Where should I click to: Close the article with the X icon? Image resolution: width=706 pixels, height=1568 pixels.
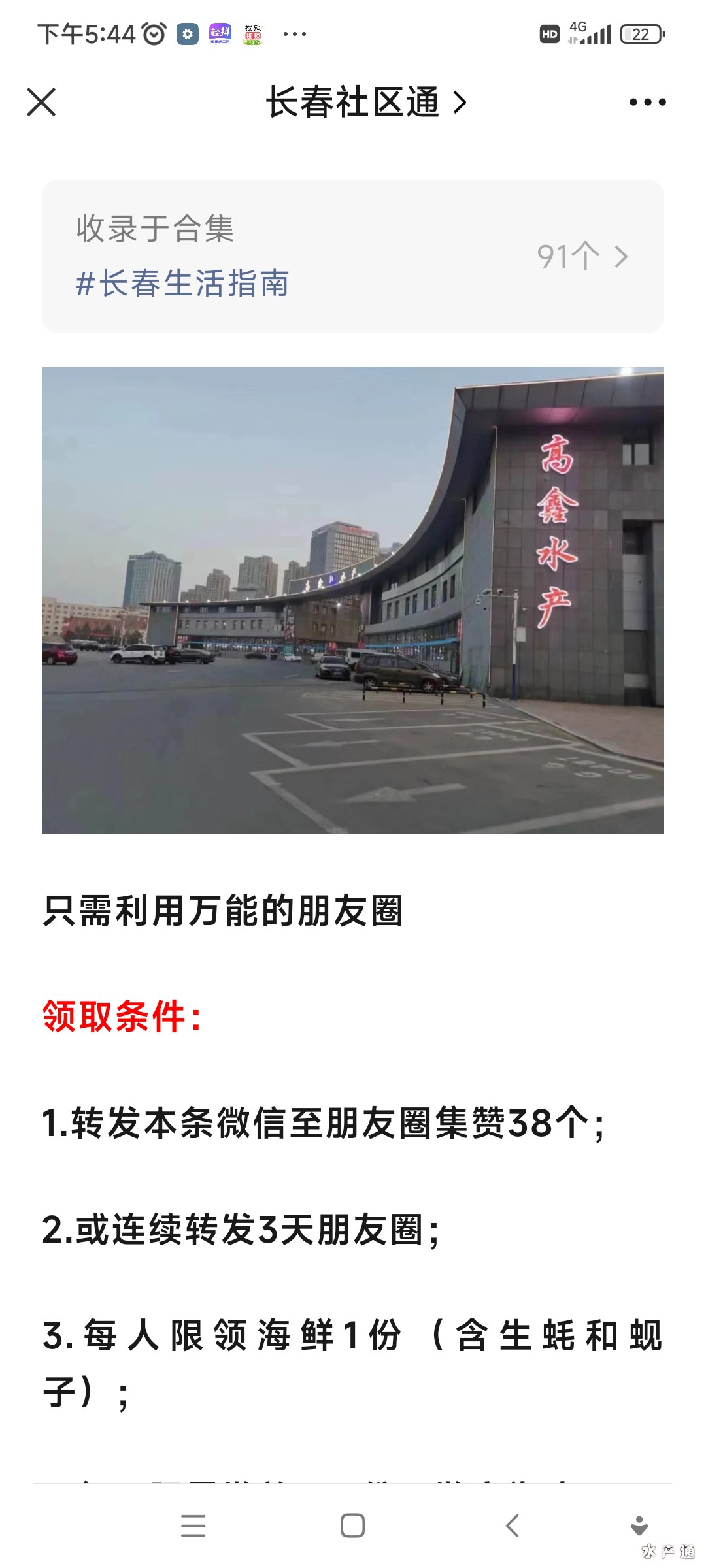[41, 102]
